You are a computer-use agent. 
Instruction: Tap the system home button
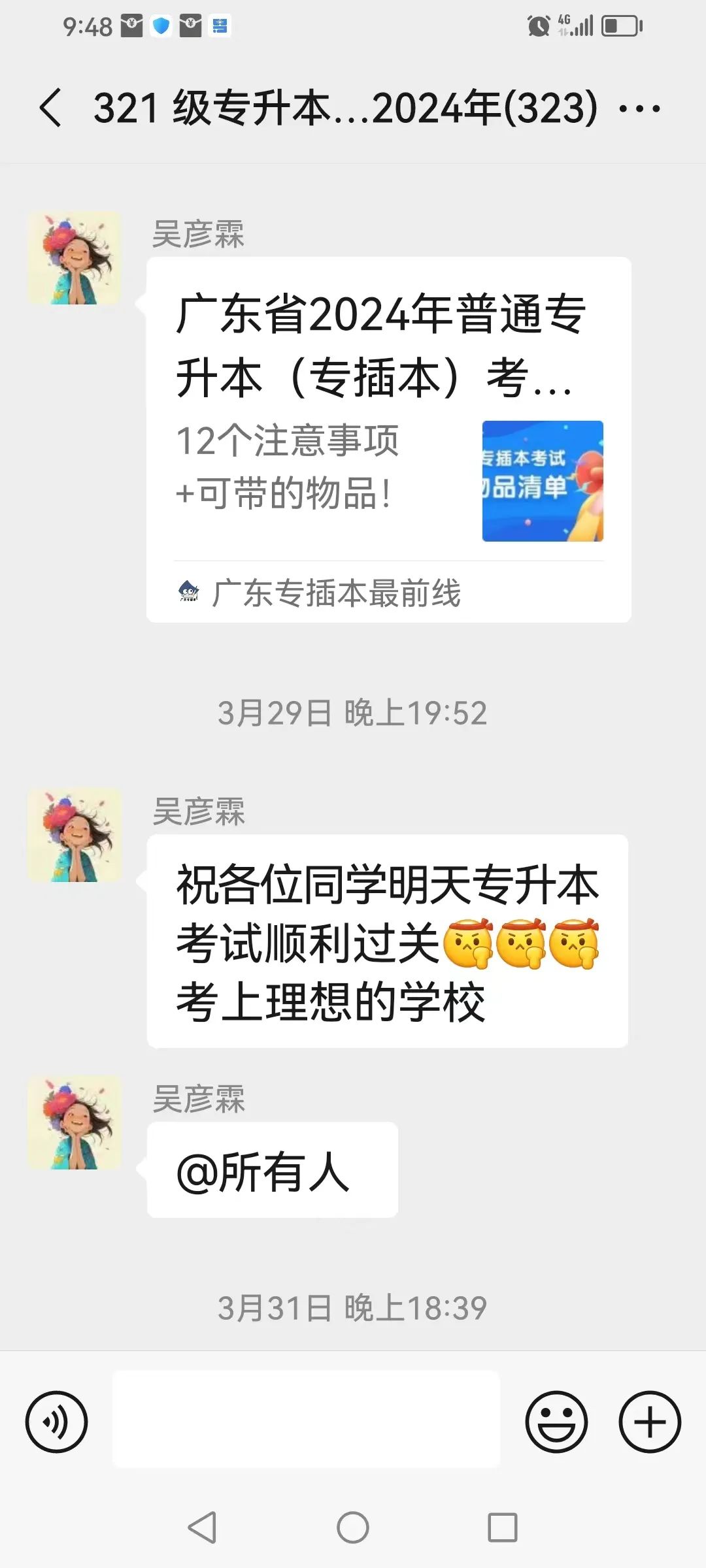point(352,1527)
